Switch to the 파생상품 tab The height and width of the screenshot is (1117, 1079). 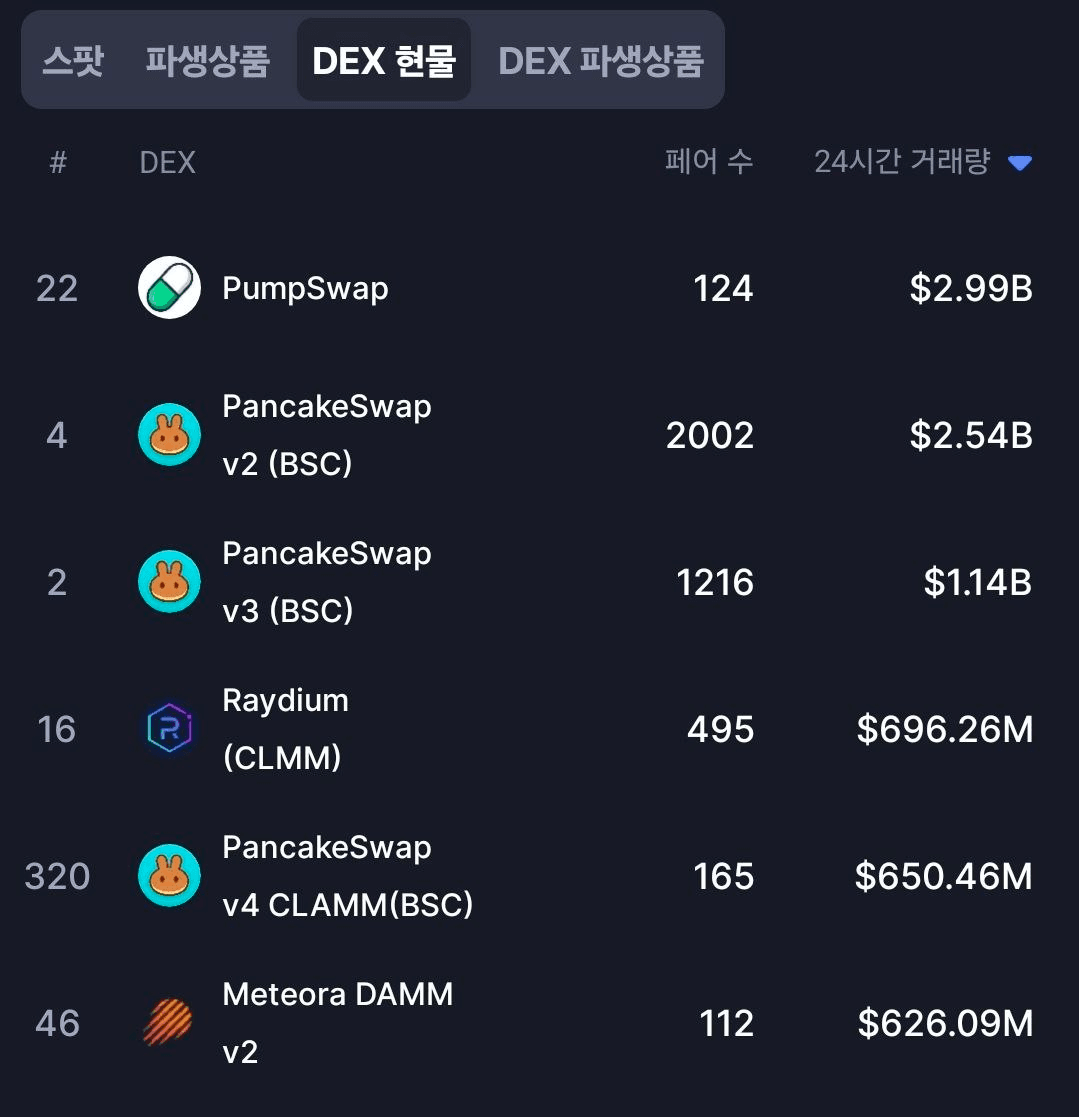[x=207, y=61]
